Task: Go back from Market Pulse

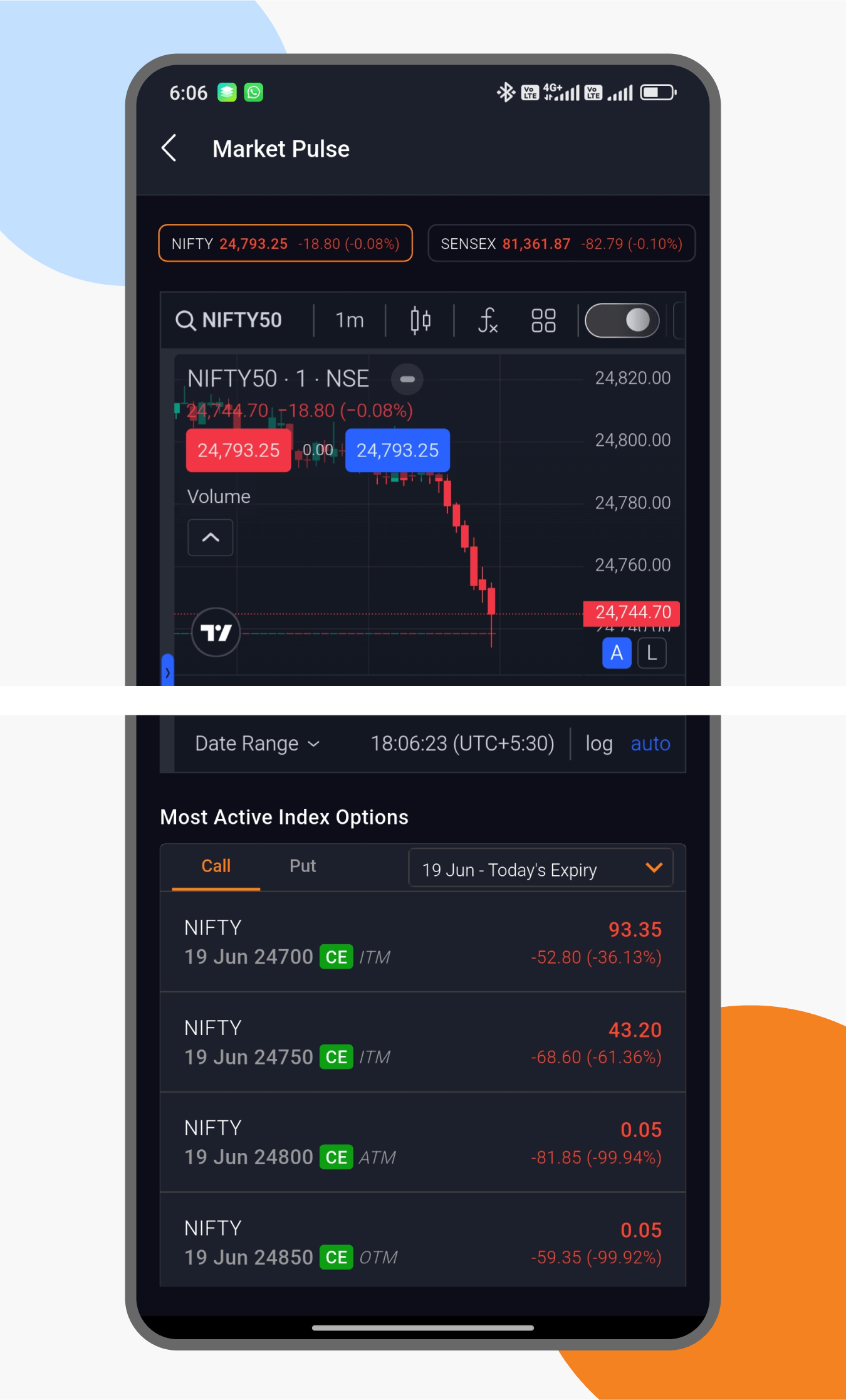Action: 169,149
